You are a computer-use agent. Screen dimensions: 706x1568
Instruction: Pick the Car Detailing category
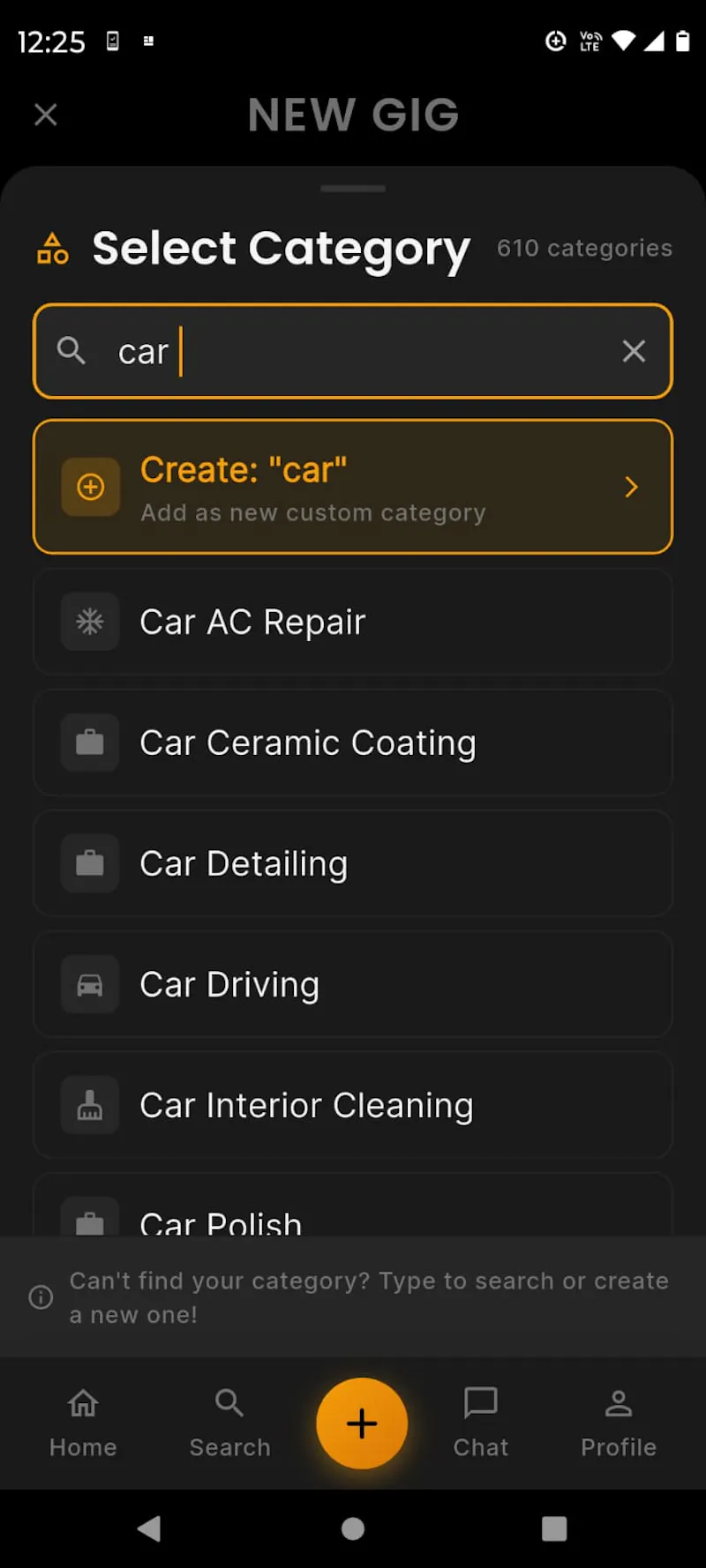point(353,863)
